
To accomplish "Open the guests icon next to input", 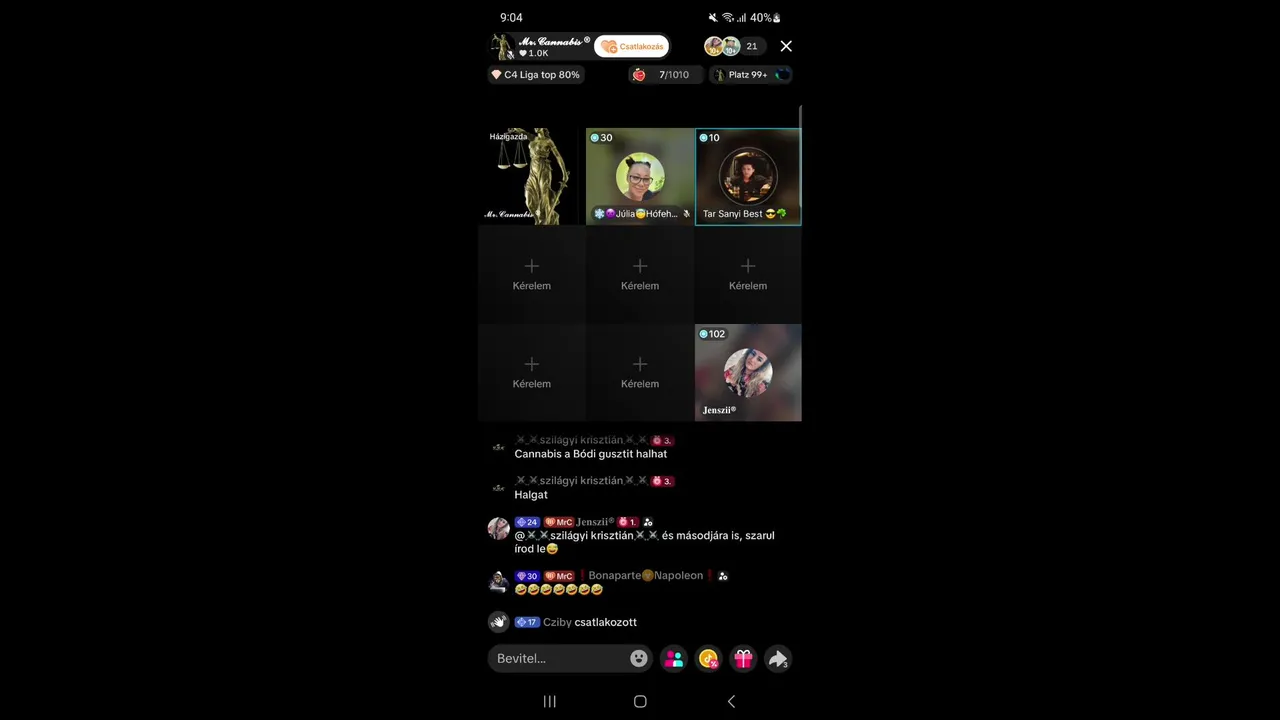I will tap(674, 658).
